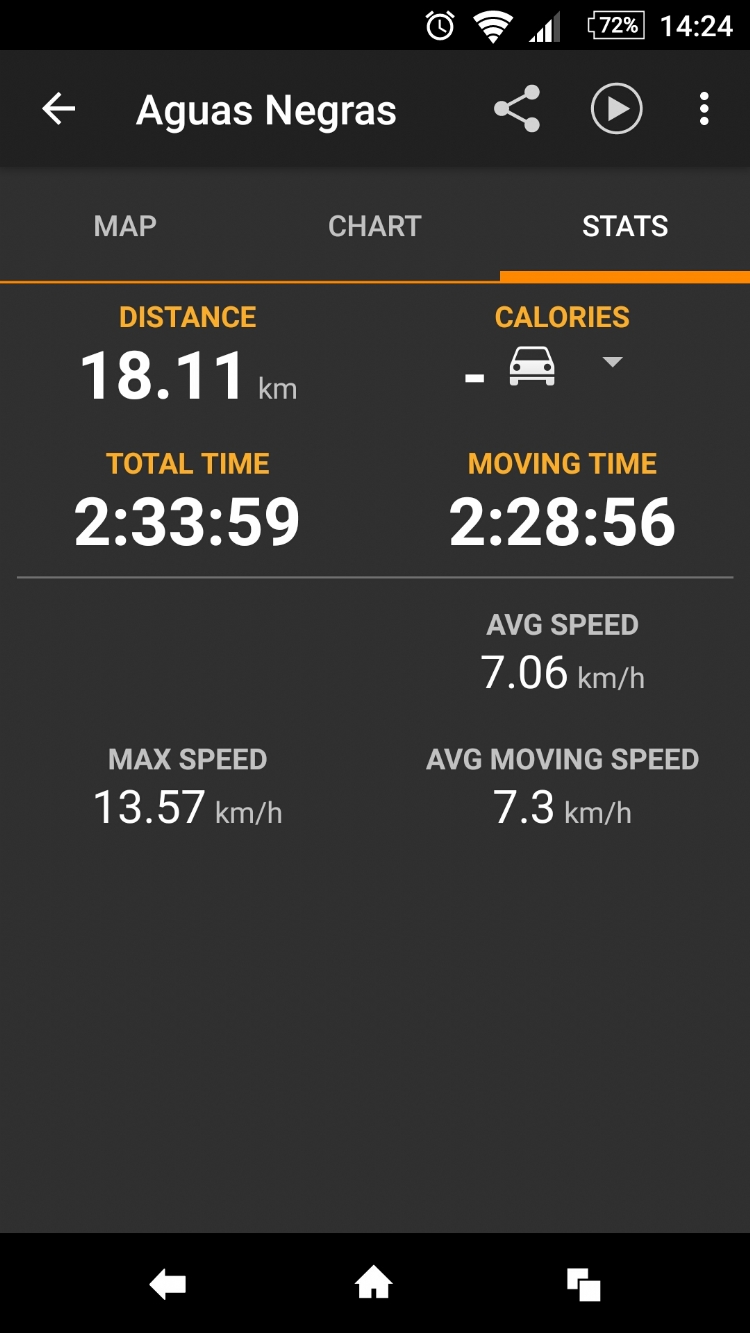Go back using the app bar arrow
This screenshot has width=750, height=1333.
point(59,109)
